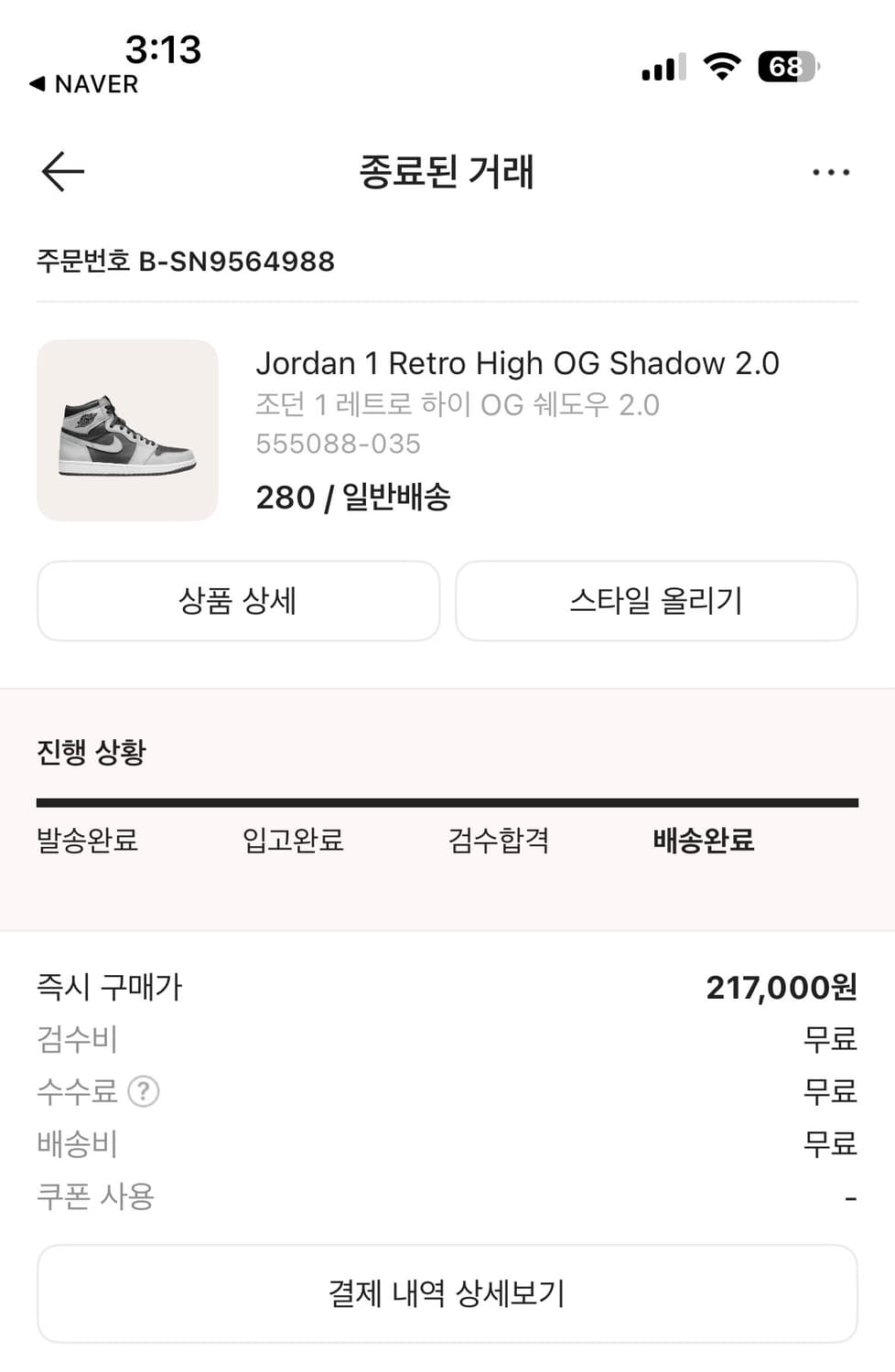The width and height of the screenshot is (895, 1372).
Task: Tap the 배송완료 status label
Action: (703, 841)
